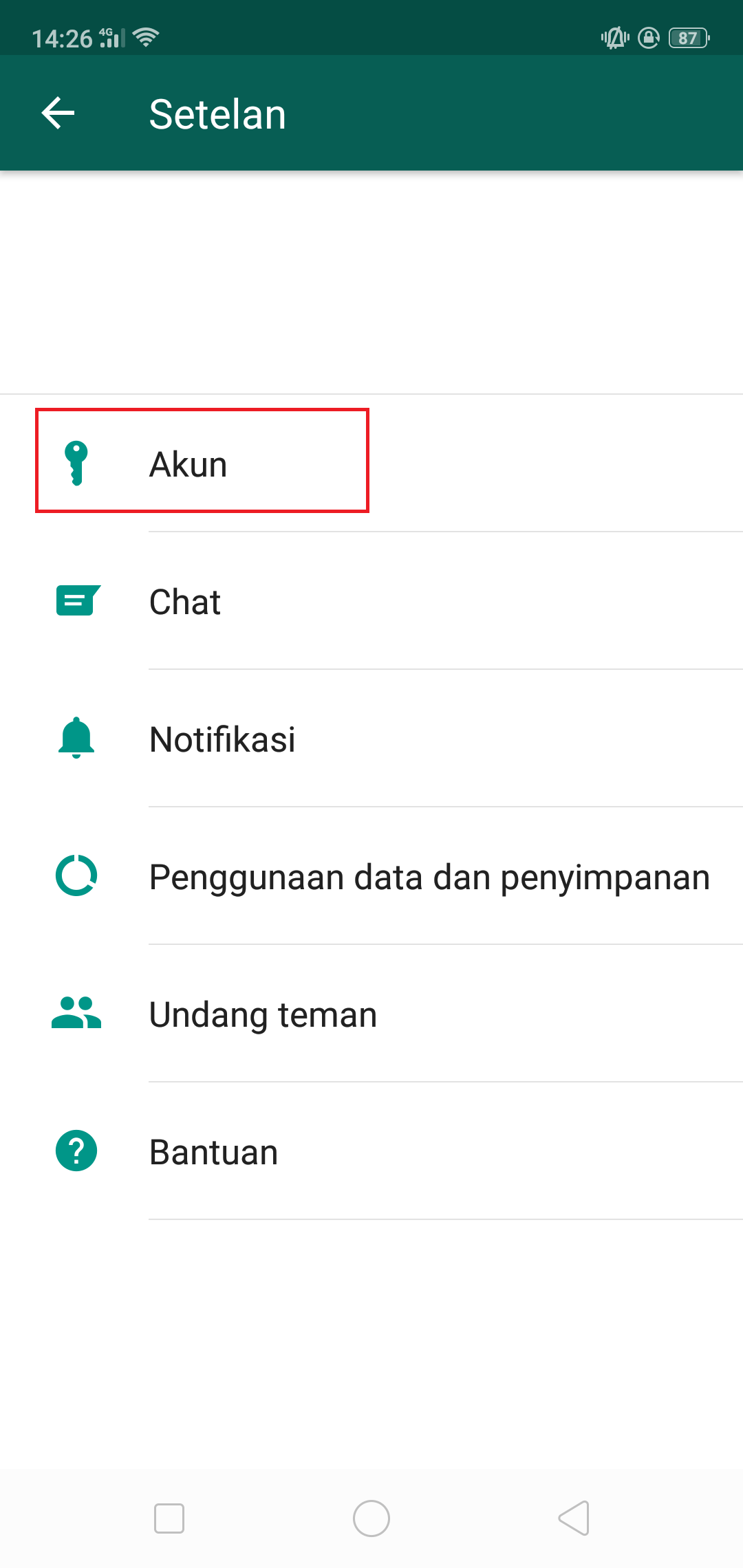Tap the system home button
This screenshot has height=1568, width=743.
coord(371,1518)
